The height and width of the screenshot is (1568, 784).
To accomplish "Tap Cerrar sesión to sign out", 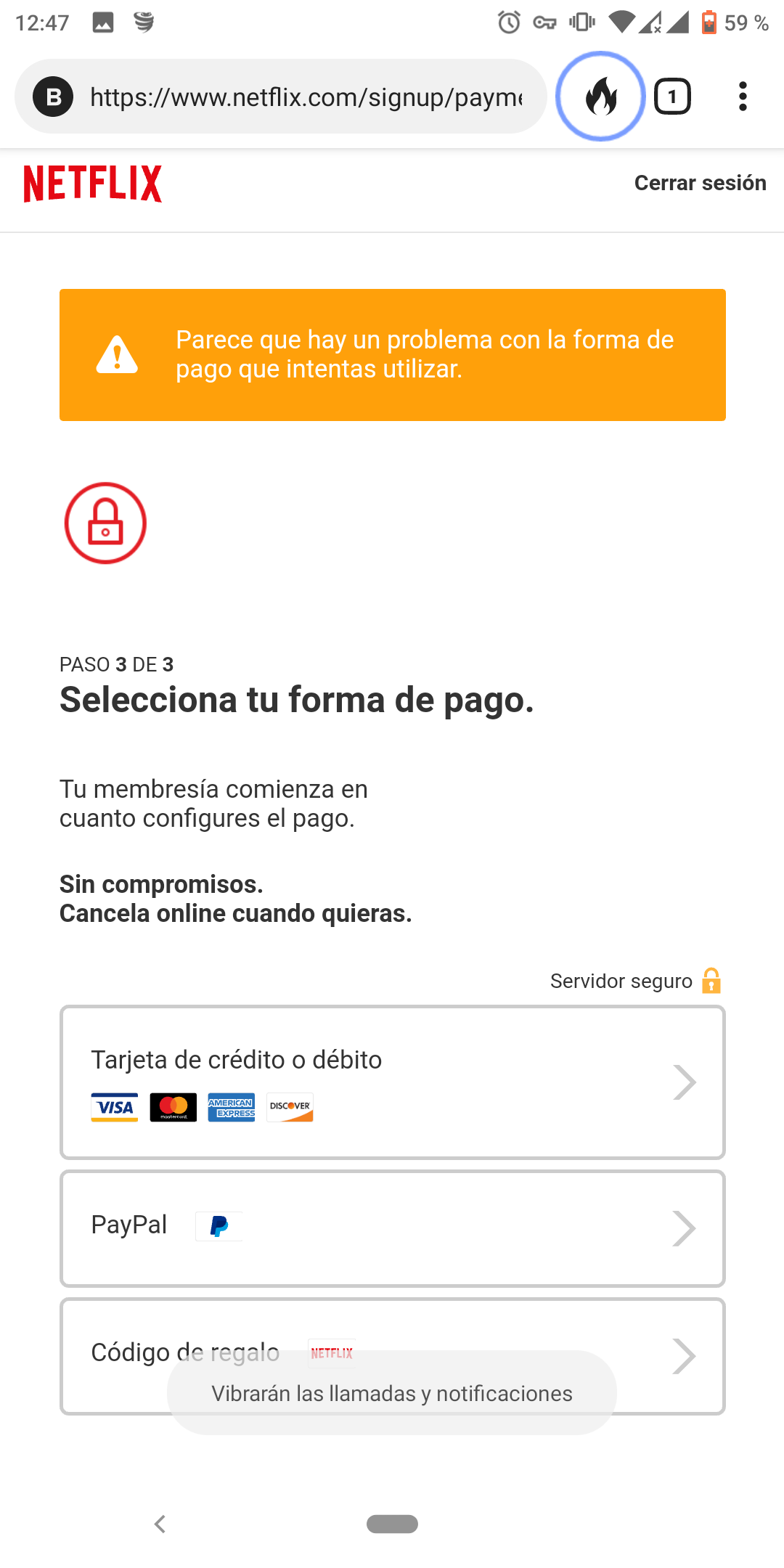I will point(700,183).
